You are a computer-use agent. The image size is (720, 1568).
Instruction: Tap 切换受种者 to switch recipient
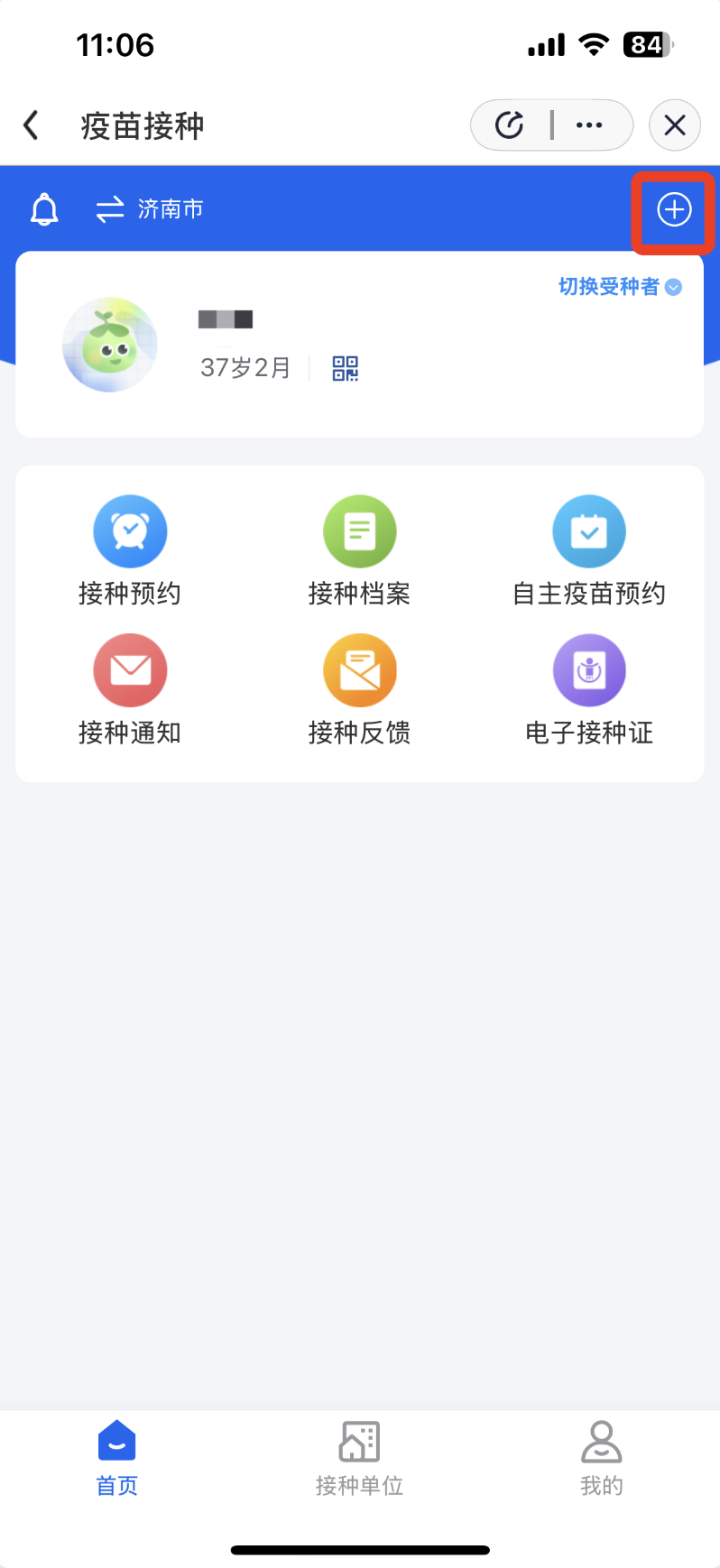pyautogui.click(x=620, y=287)
